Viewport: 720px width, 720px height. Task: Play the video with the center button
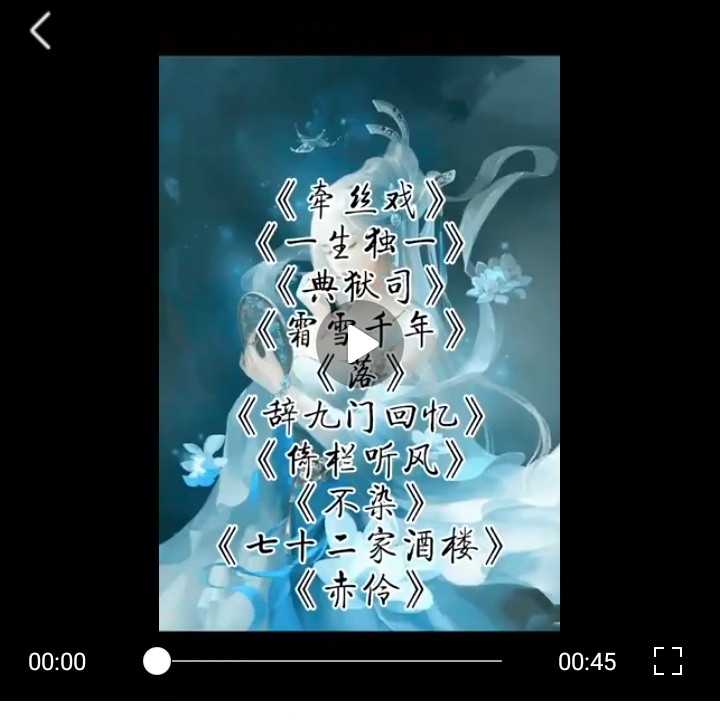(x=359, y=345)
